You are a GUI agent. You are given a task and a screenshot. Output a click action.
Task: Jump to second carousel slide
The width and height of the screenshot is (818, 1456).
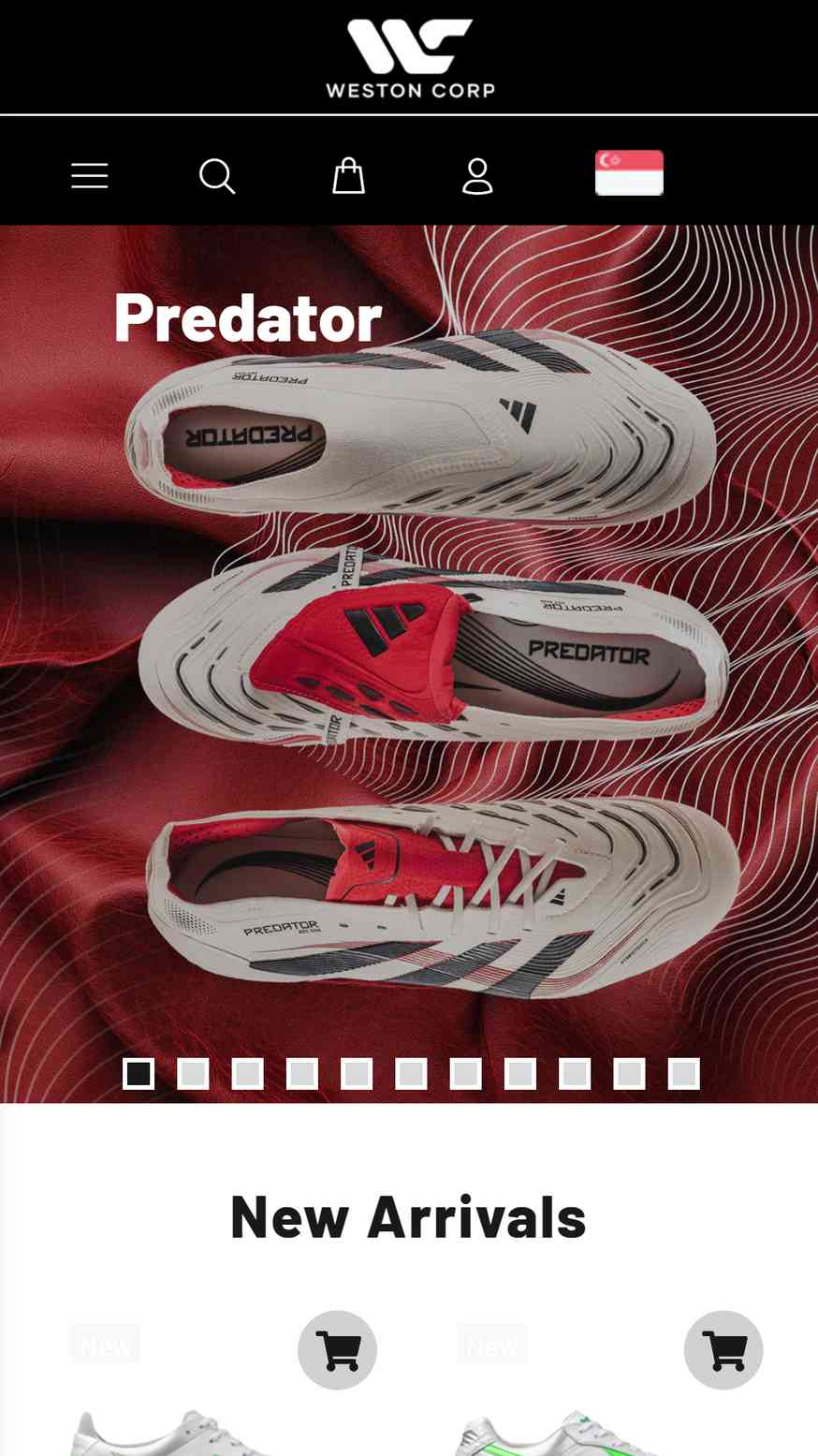(193, 1074)
